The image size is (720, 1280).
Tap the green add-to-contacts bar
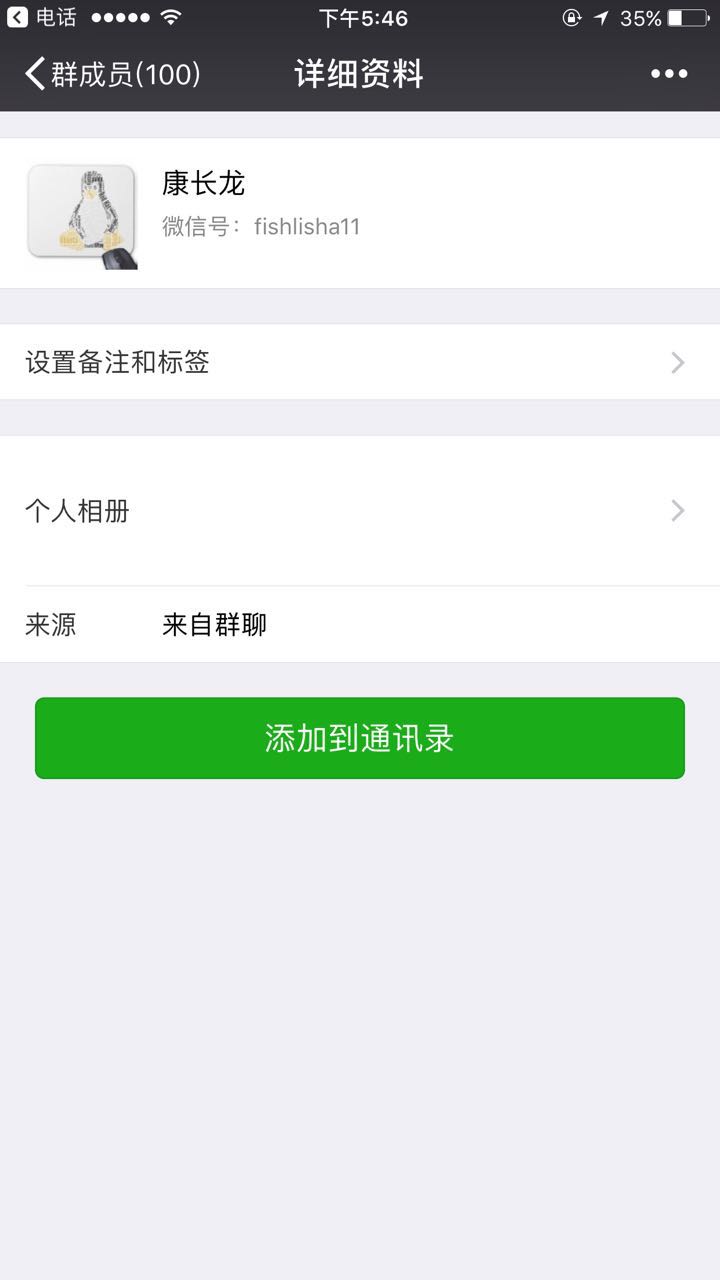[360, 738]
